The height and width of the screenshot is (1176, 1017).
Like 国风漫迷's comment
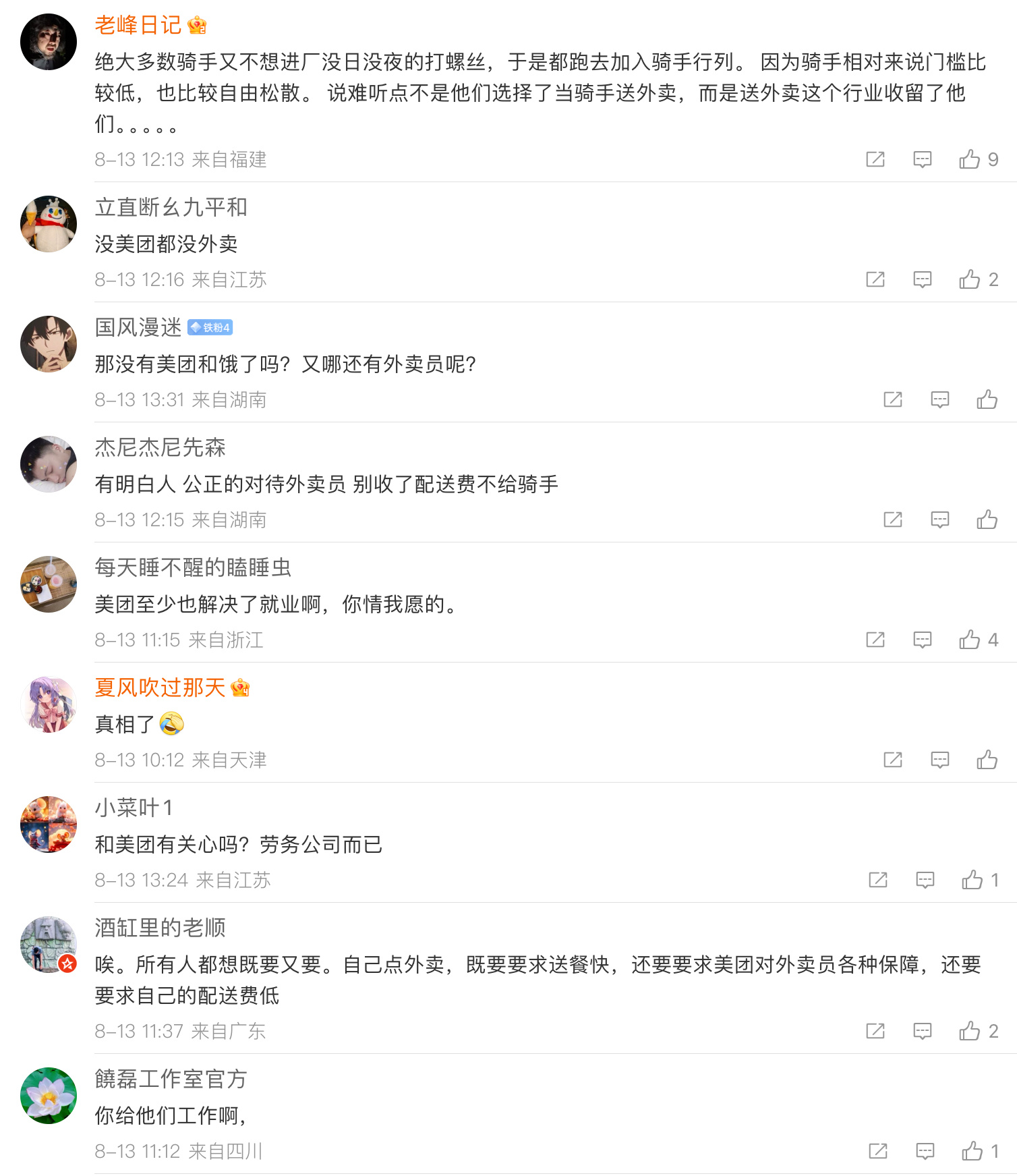[x=987, y=399]
